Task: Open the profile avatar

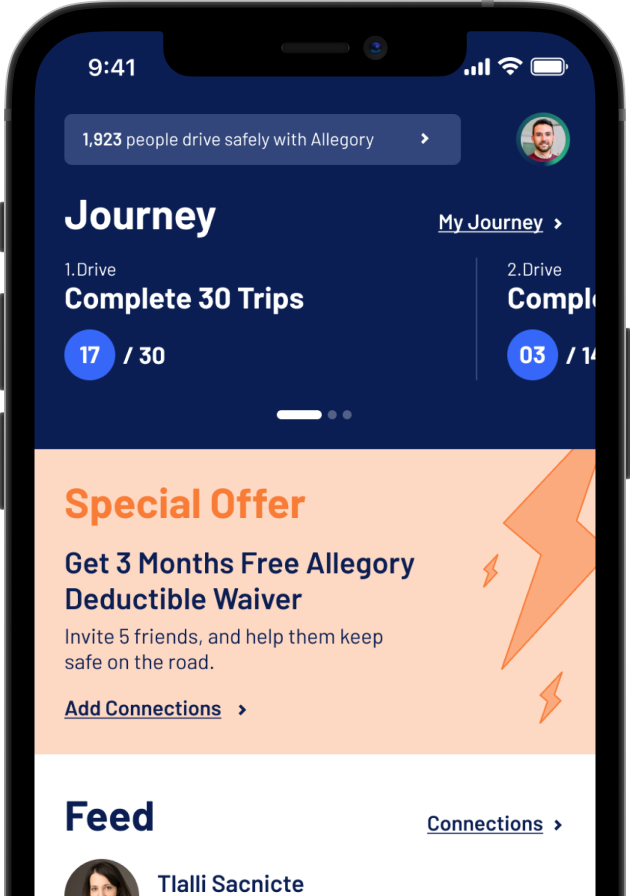Action: 543,140
